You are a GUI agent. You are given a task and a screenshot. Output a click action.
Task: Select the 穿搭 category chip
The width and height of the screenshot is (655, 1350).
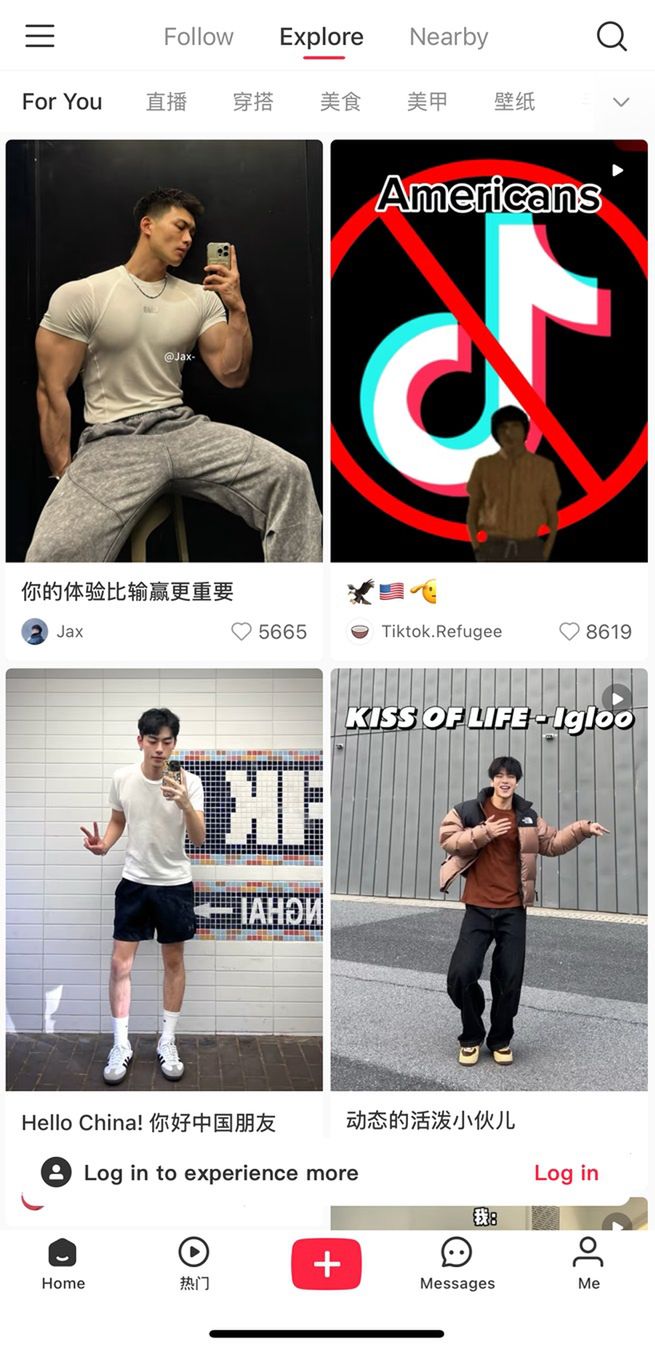tap(253, 101)
